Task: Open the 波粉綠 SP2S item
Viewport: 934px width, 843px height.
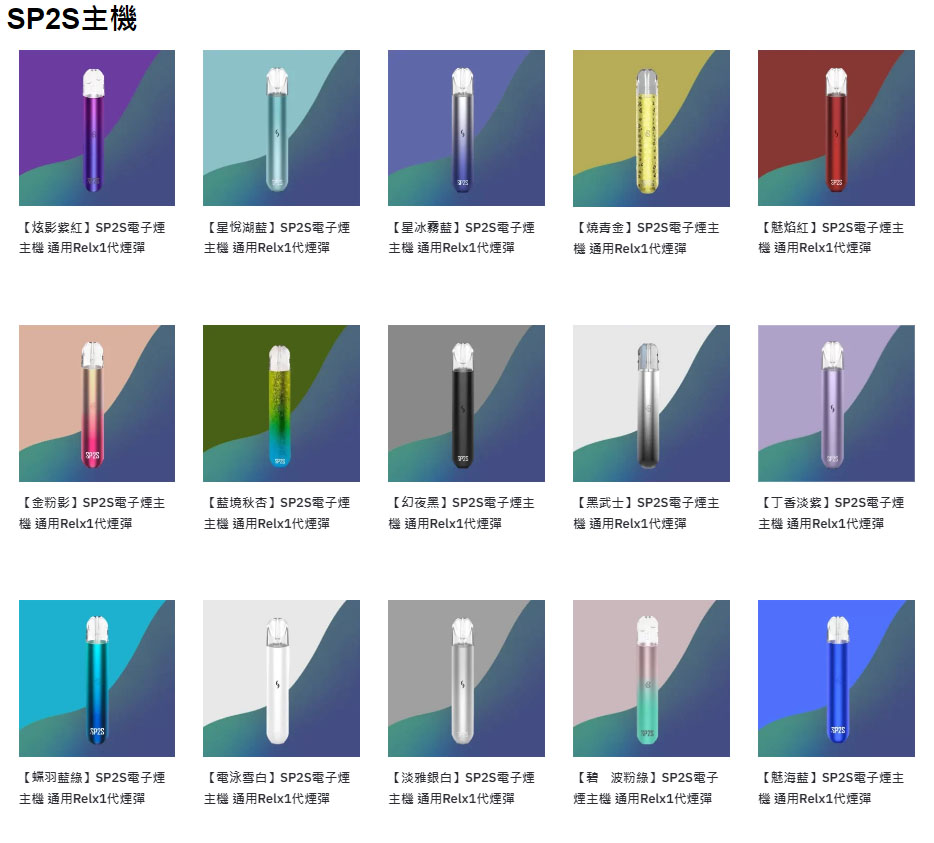Action: click(x=651, y=678)
